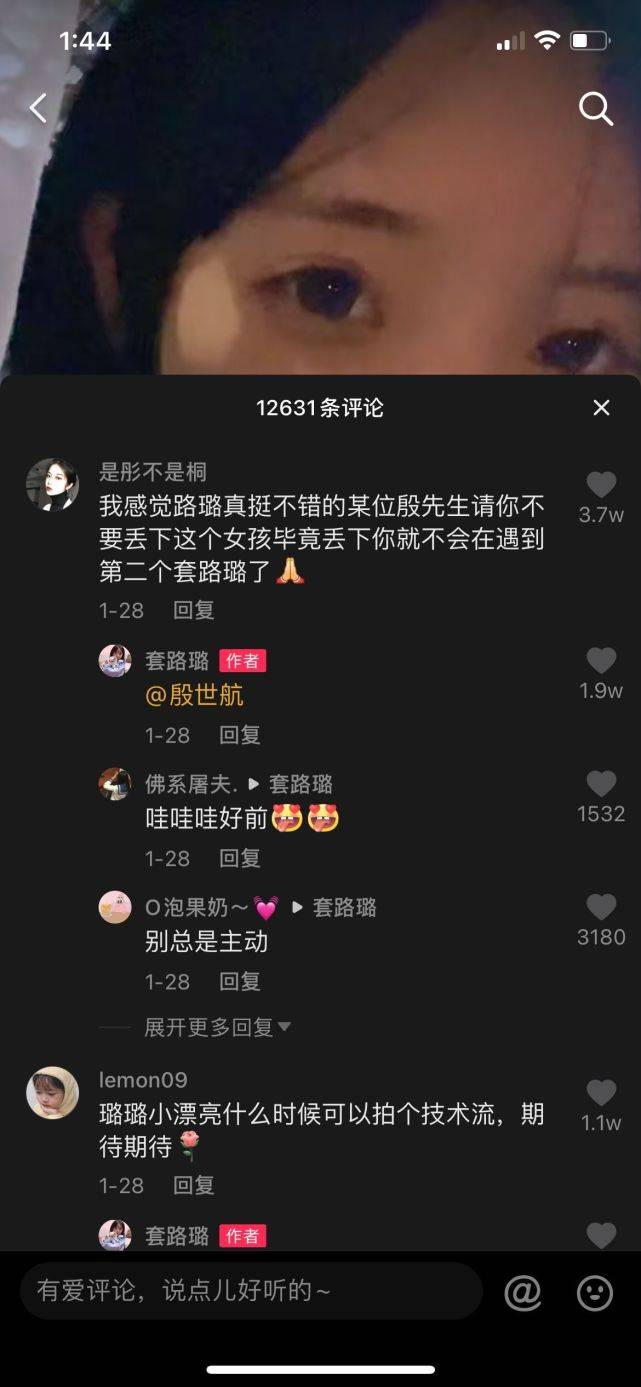Open search magnifier at top right
The image size is (641, 1387).
(596, 108)
